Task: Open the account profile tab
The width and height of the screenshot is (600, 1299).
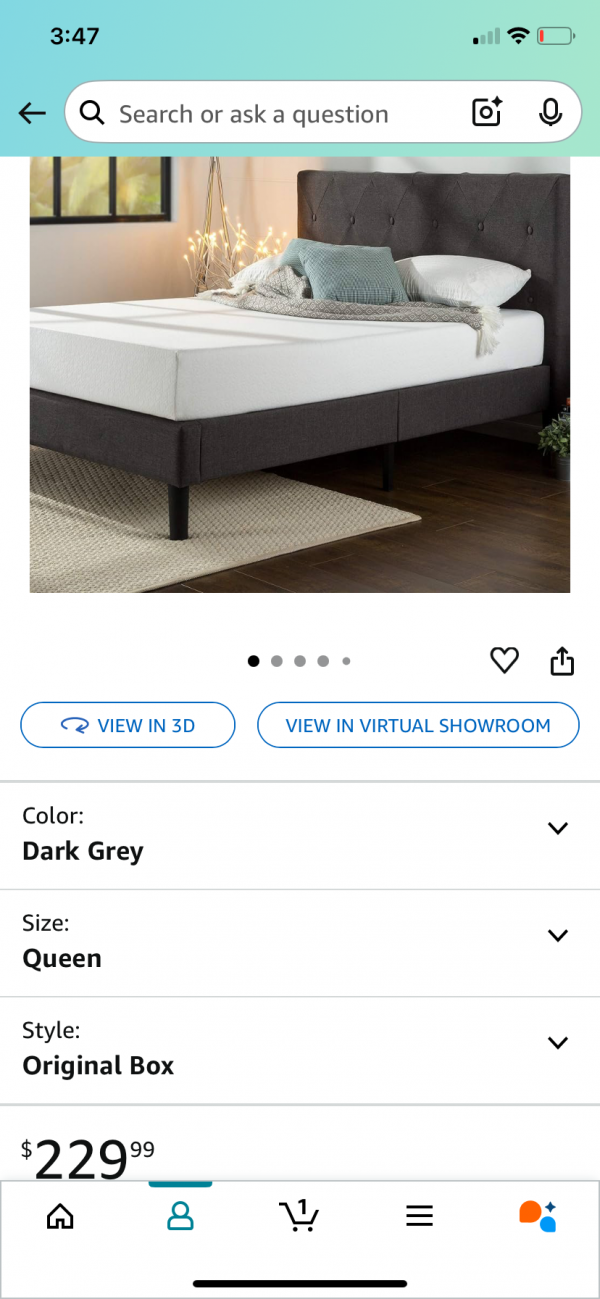Action: (x=180, y=1216)
